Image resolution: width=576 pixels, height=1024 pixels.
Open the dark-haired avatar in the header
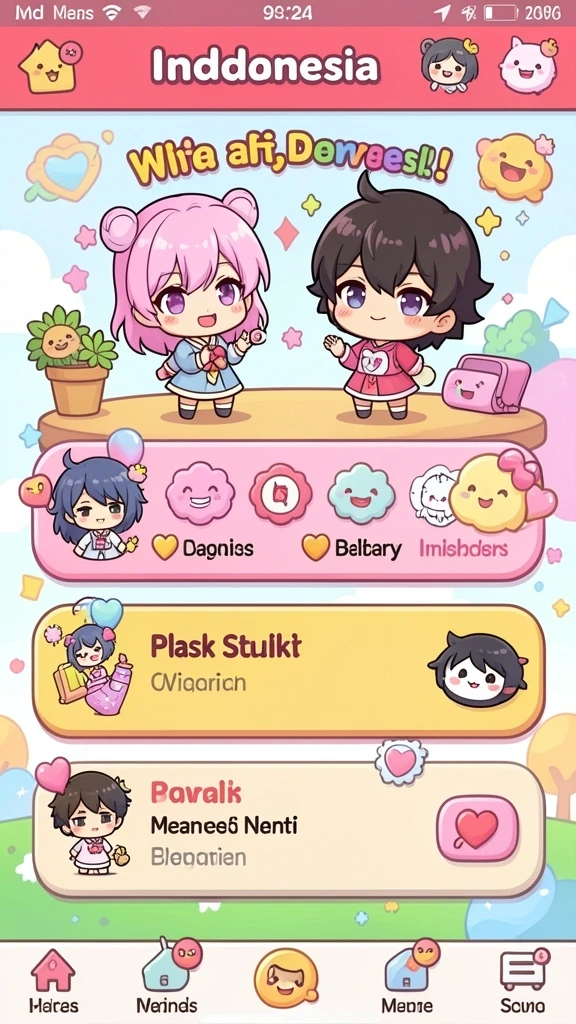click(x=449, y=65)
